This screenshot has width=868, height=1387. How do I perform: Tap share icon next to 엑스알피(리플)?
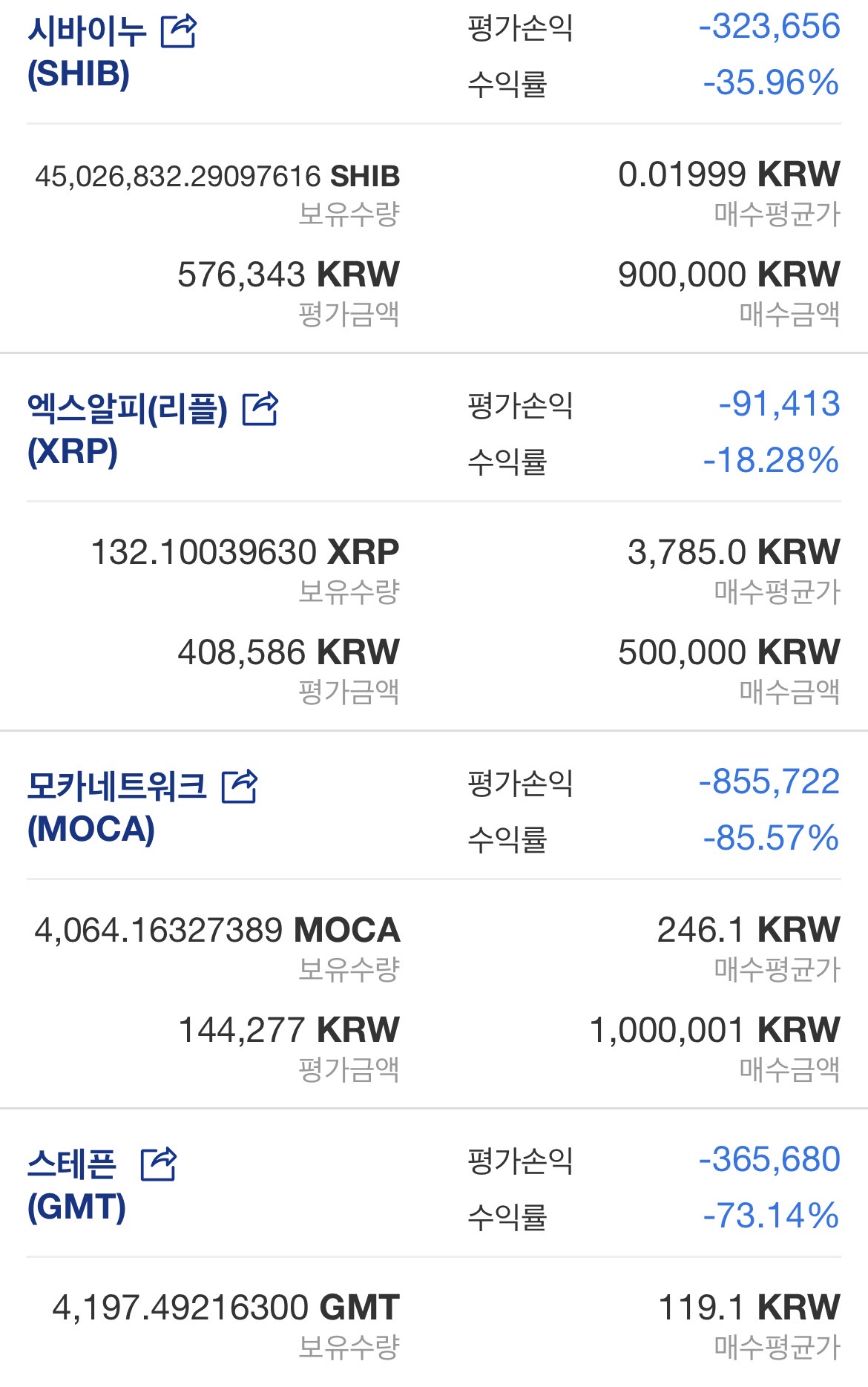260,409
